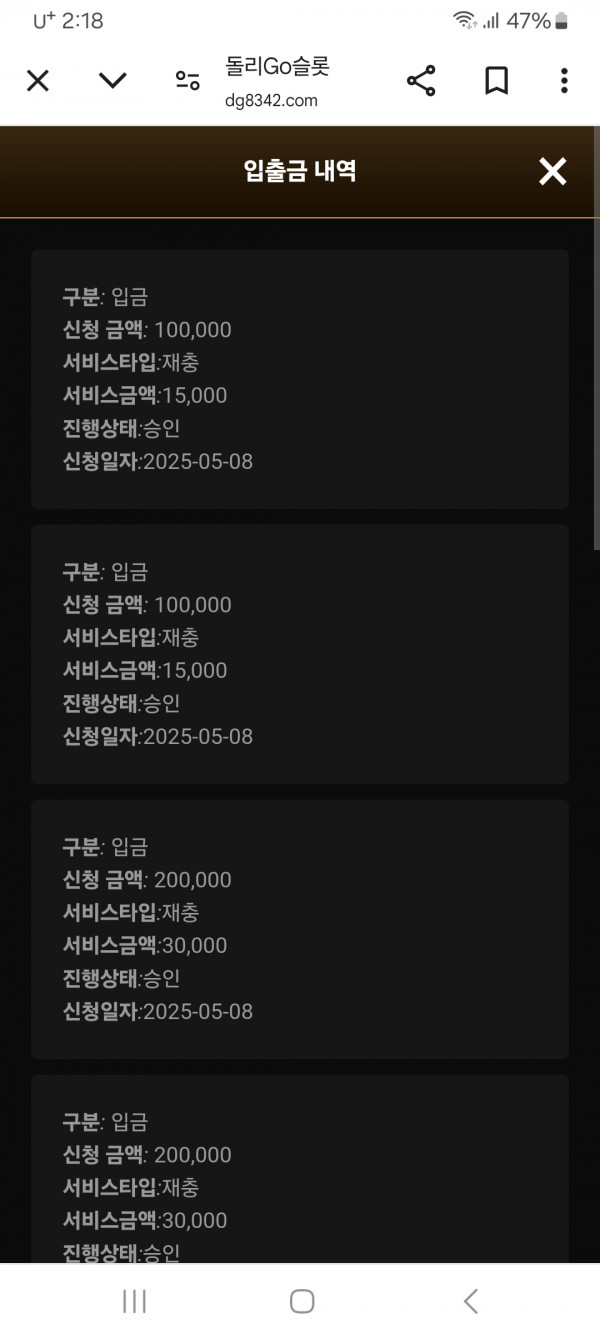Share this page
This screenshot has height=1338, width=600.
coord(421,81)
